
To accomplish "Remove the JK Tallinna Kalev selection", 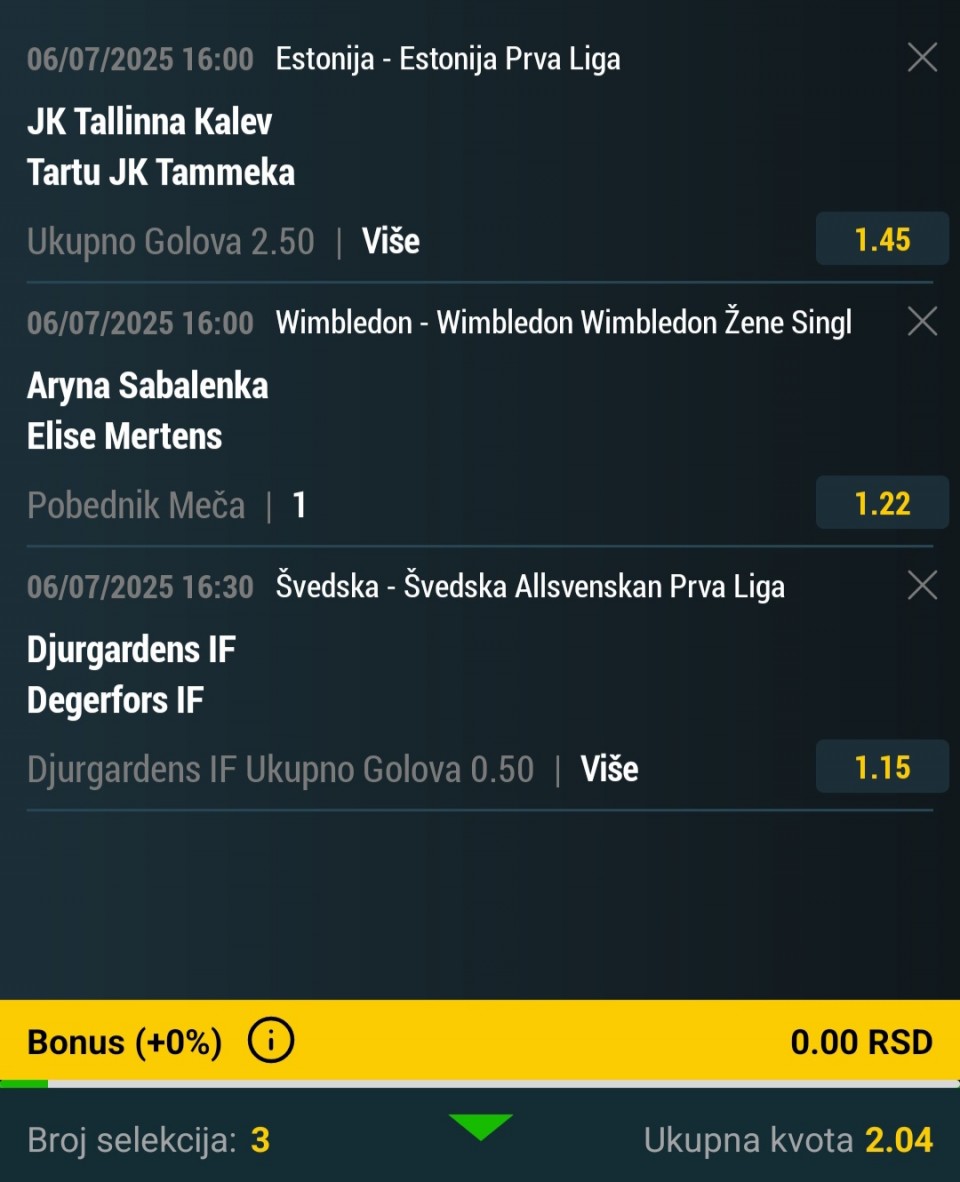I will click(x=922, y=58).
